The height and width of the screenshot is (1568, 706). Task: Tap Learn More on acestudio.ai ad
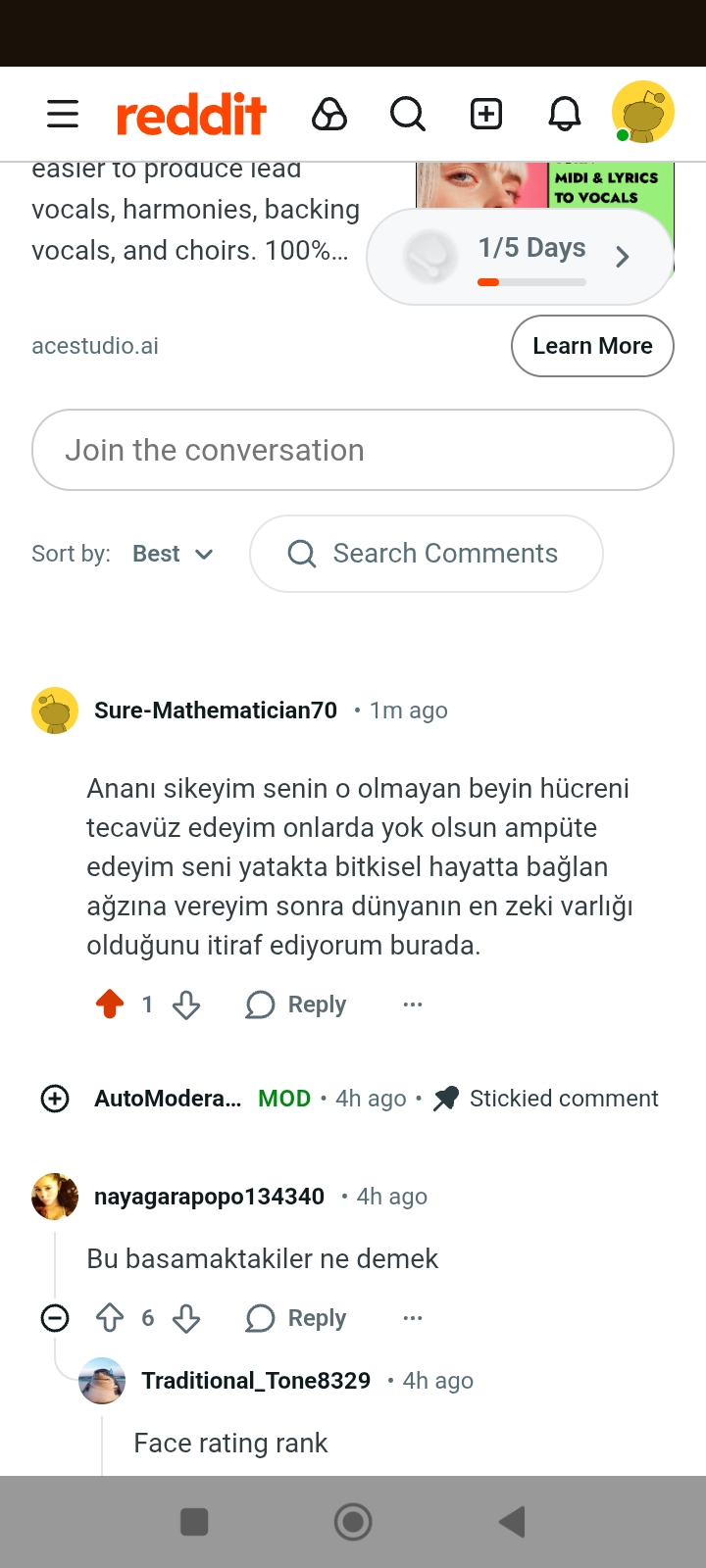coord(592,346)
